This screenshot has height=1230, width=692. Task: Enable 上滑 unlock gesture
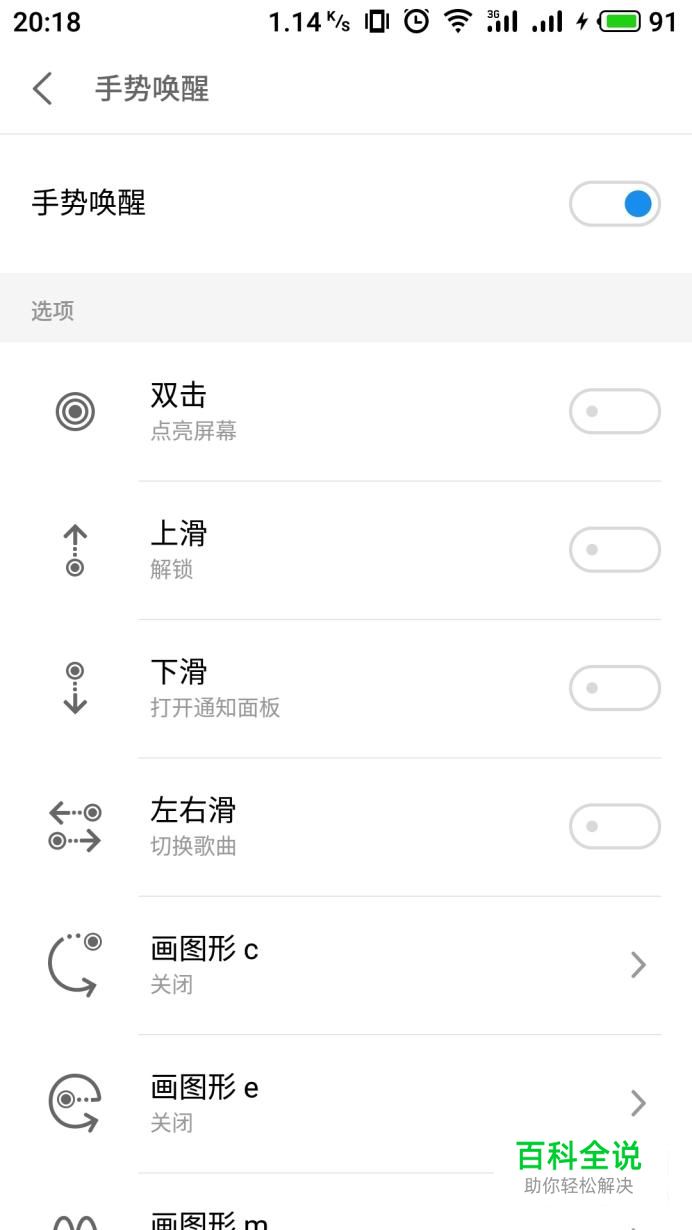coord(615,549)
